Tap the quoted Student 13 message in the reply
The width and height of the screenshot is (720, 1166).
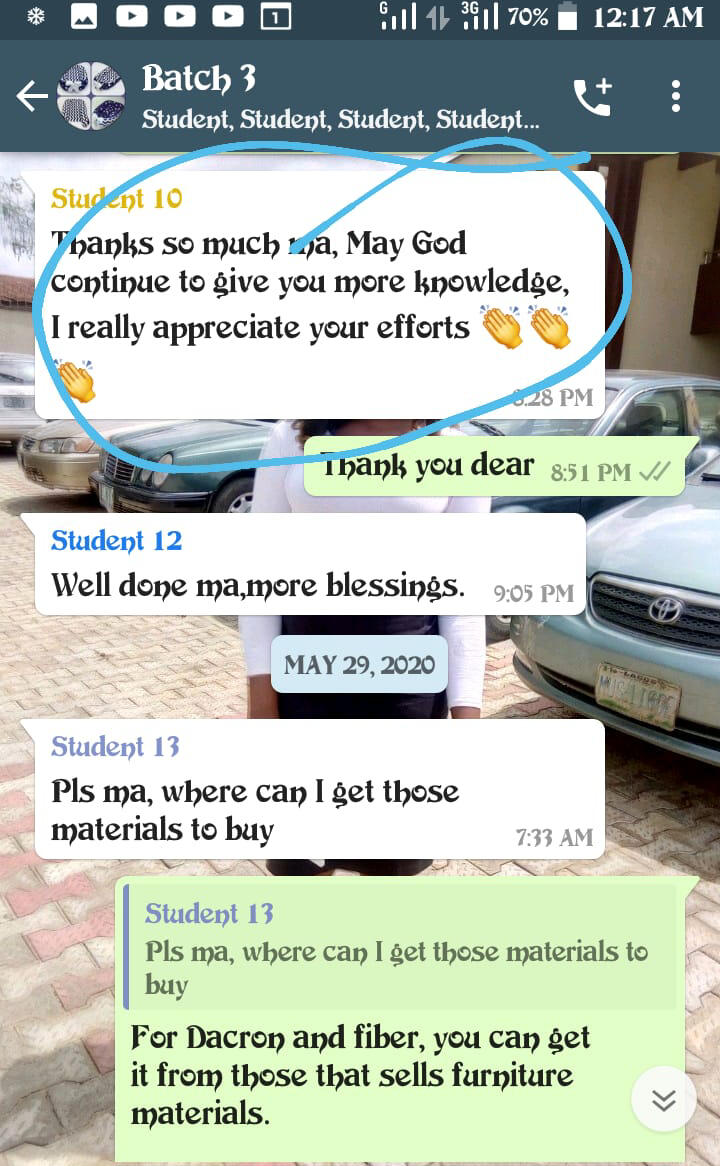400,950
